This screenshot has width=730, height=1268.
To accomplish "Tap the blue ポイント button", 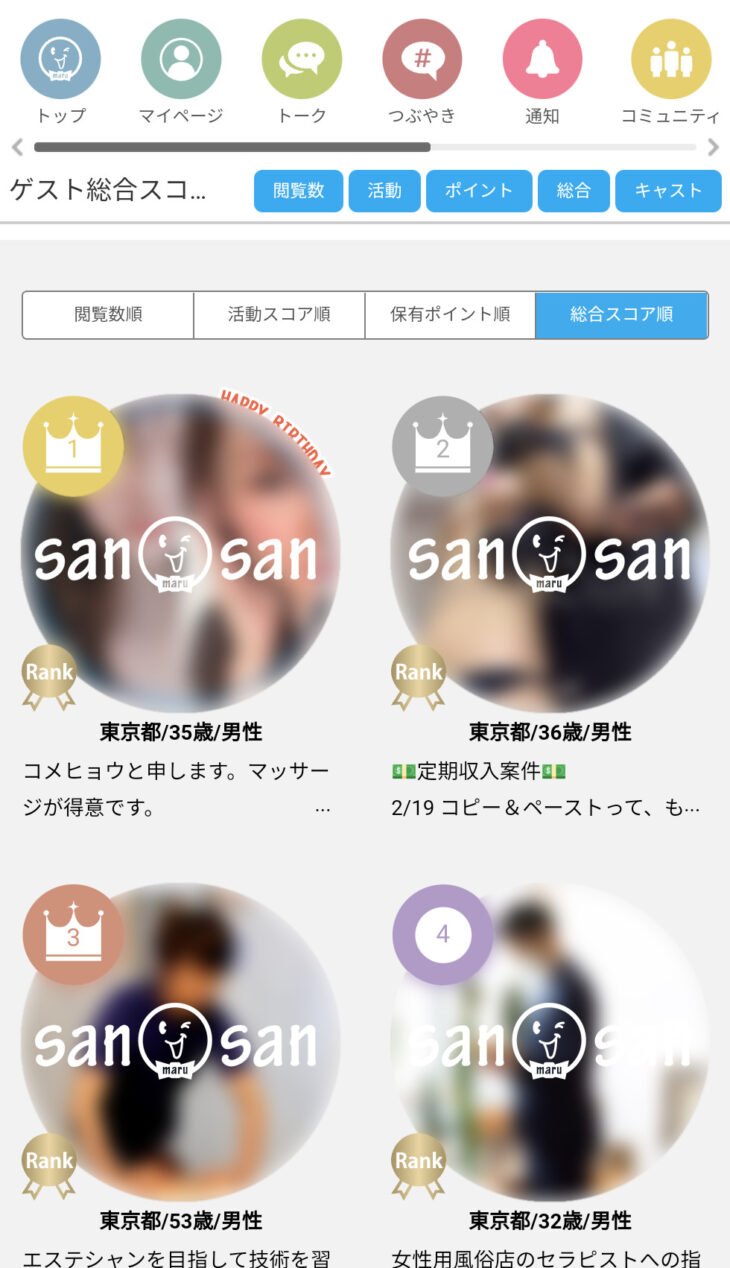I will pyautogui.click(x=478, y=191).
